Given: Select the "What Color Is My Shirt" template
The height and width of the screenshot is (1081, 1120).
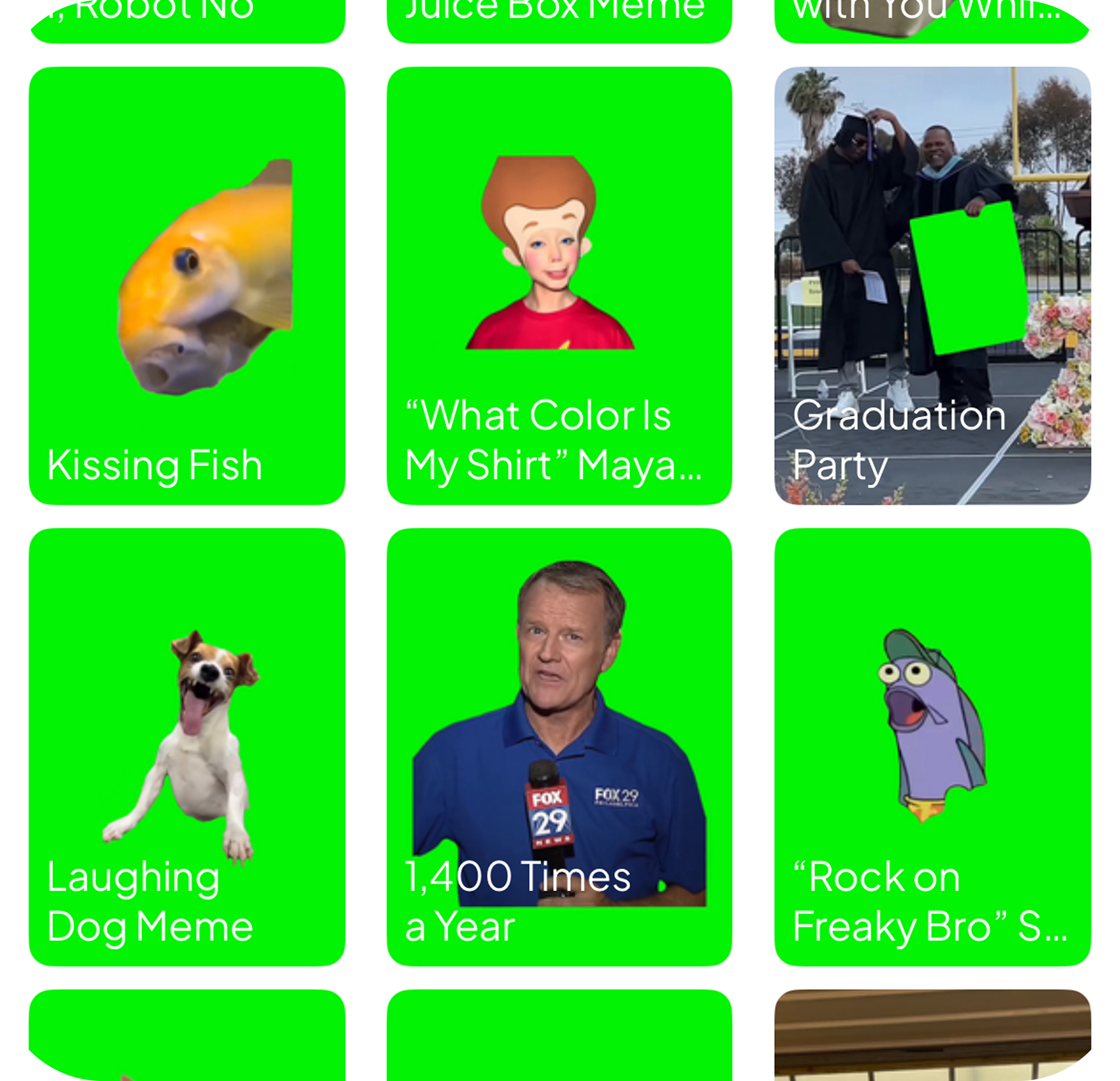Looking at the screenshot, I should coord(559,285).
